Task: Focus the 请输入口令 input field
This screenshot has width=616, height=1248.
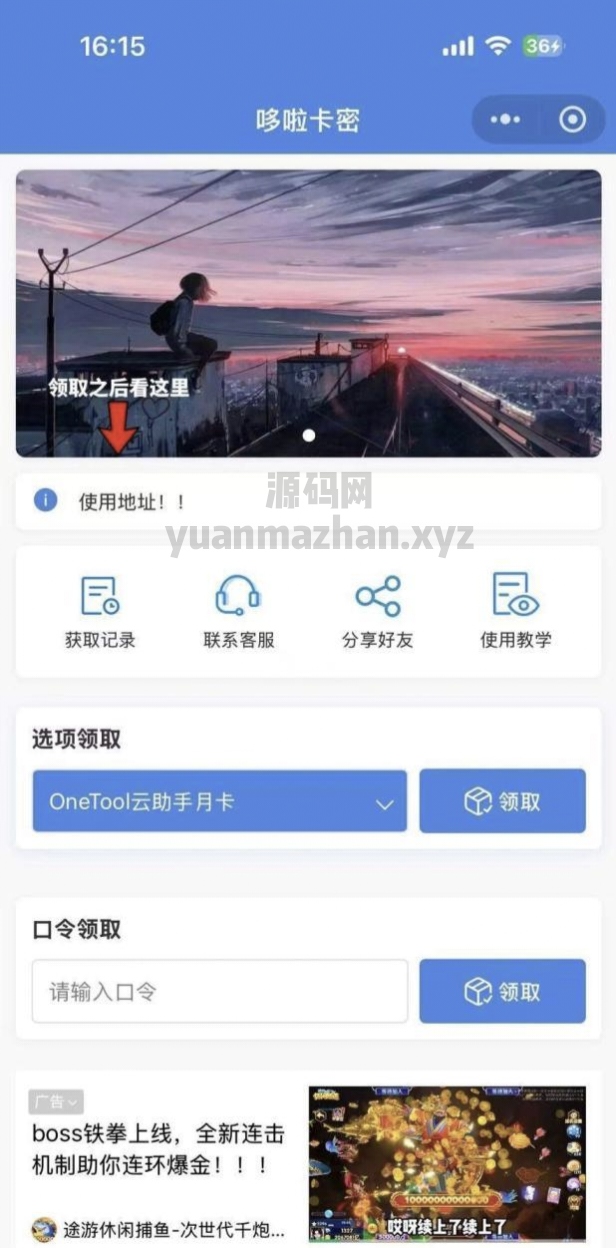Action: [x=219, y=991]
